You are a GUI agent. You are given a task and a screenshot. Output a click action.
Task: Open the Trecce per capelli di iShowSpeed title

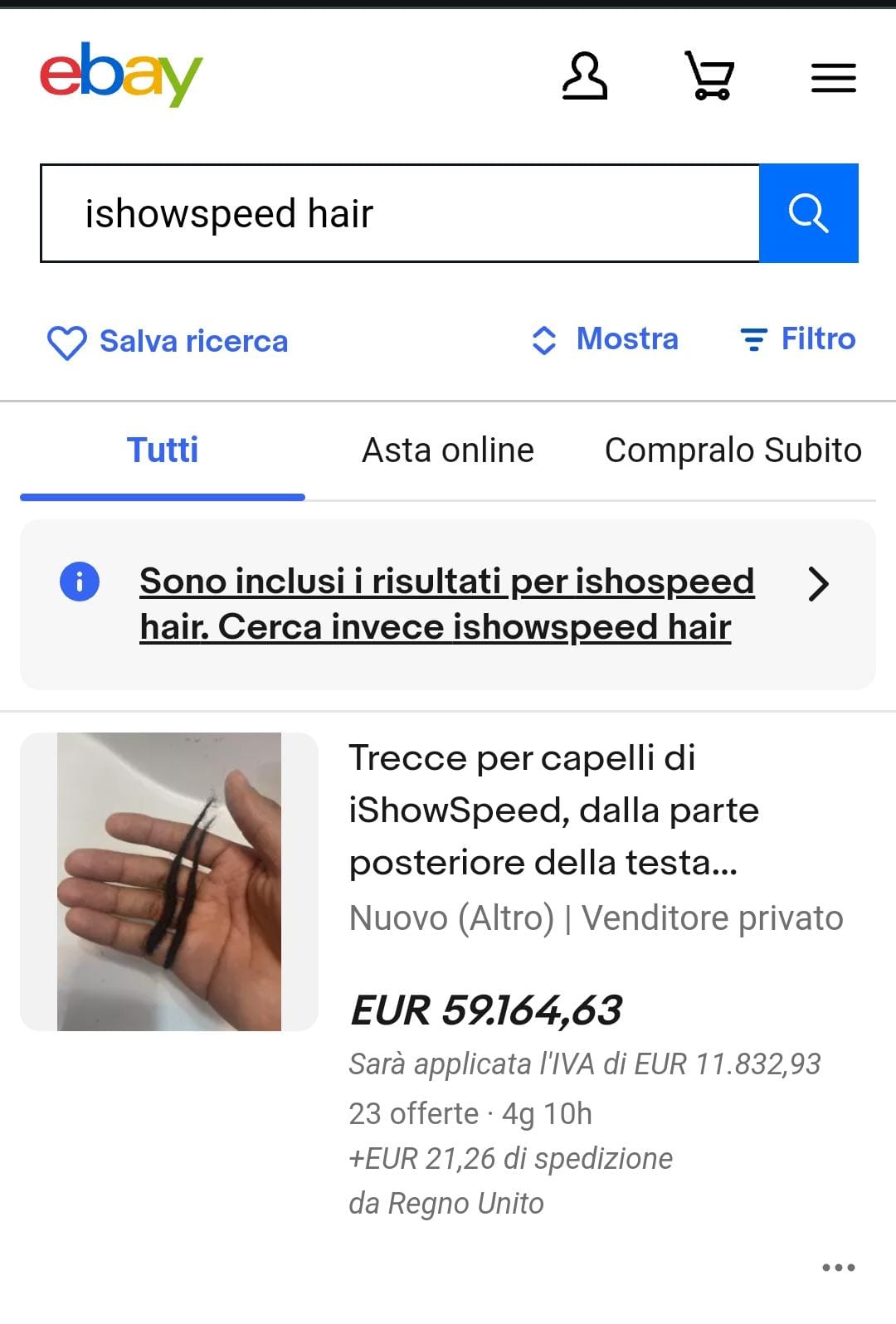(553, 810)
